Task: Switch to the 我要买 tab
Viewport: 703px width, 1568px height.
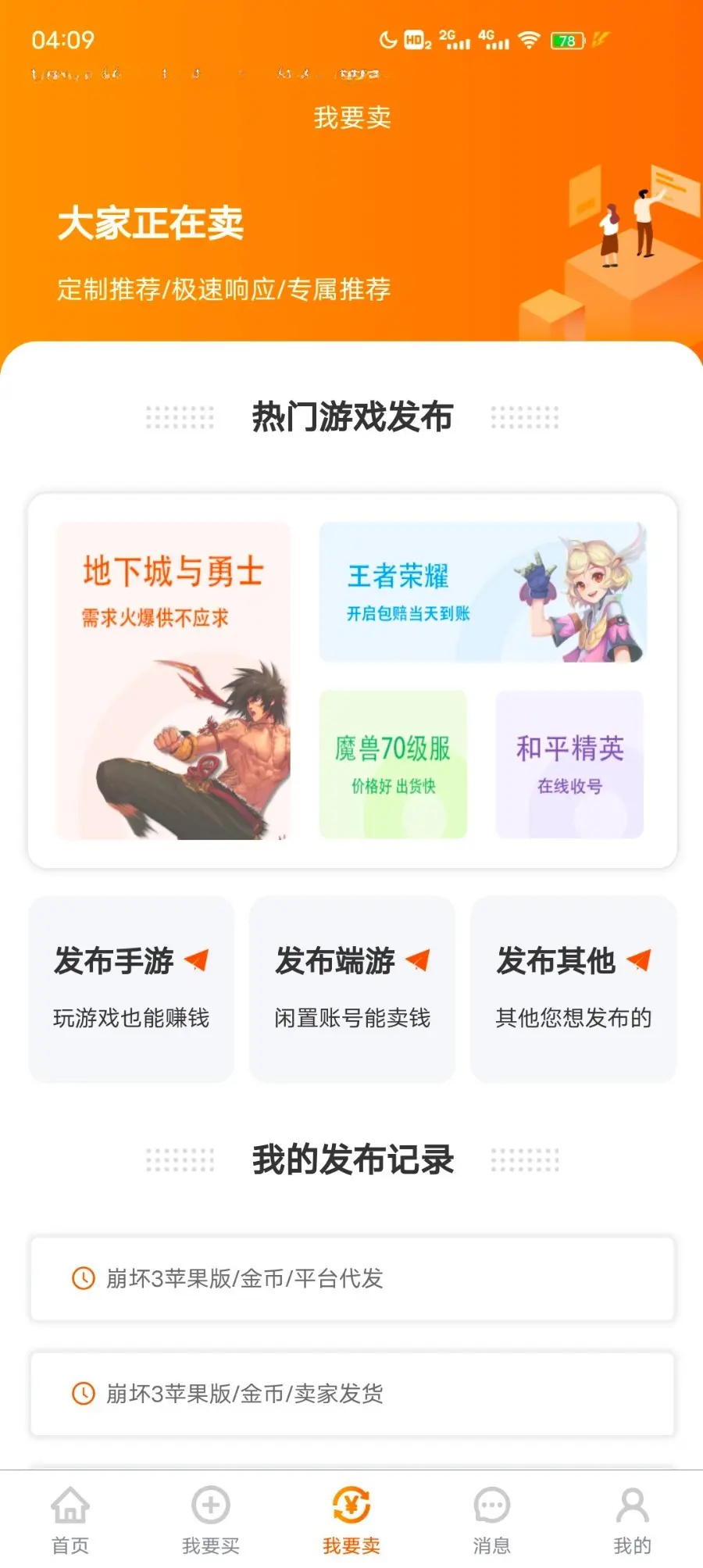Action: tap(211, 1520)
